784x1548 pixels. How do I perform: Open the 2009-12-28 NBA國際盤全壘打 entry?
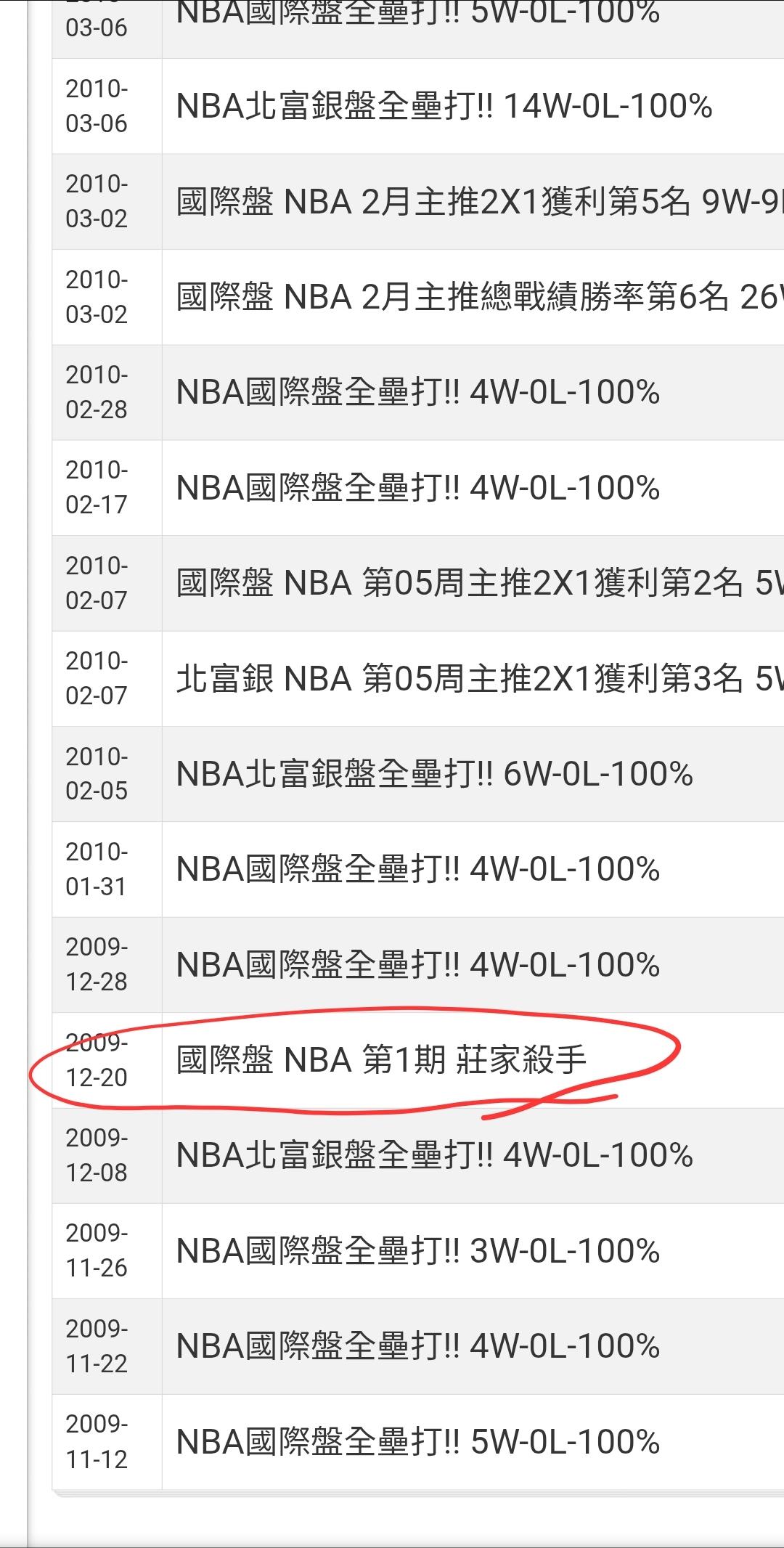pyautogui.click(x=418, y=965)
